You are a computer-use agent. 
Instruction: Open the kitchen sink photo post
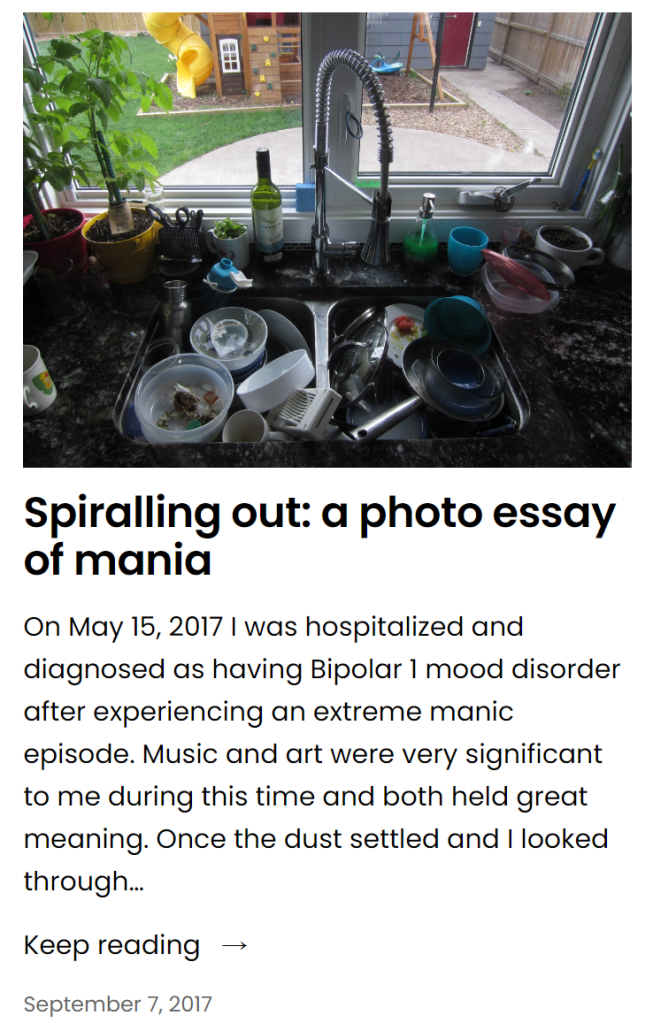coord(327,240)
